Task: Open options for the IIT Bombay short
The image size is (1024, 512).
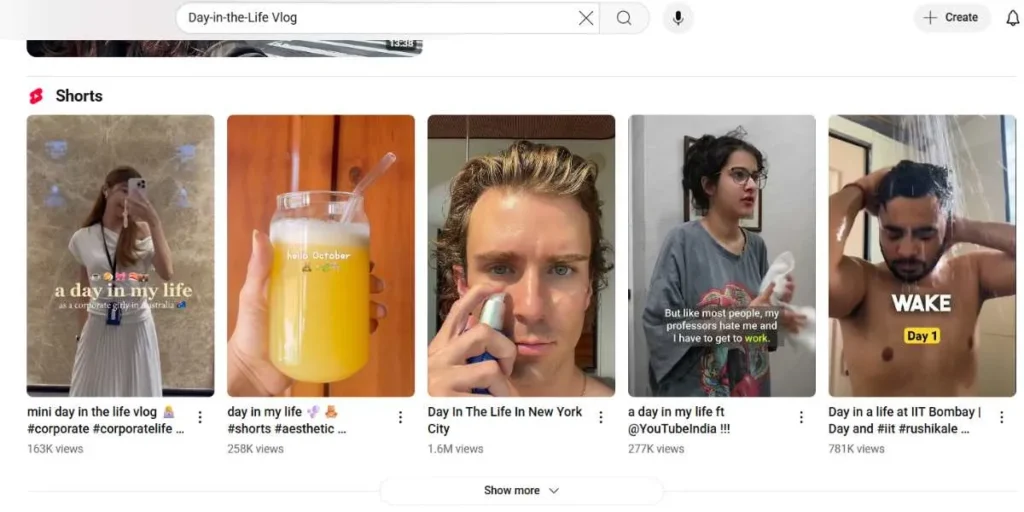Action: coord(1001,417)
